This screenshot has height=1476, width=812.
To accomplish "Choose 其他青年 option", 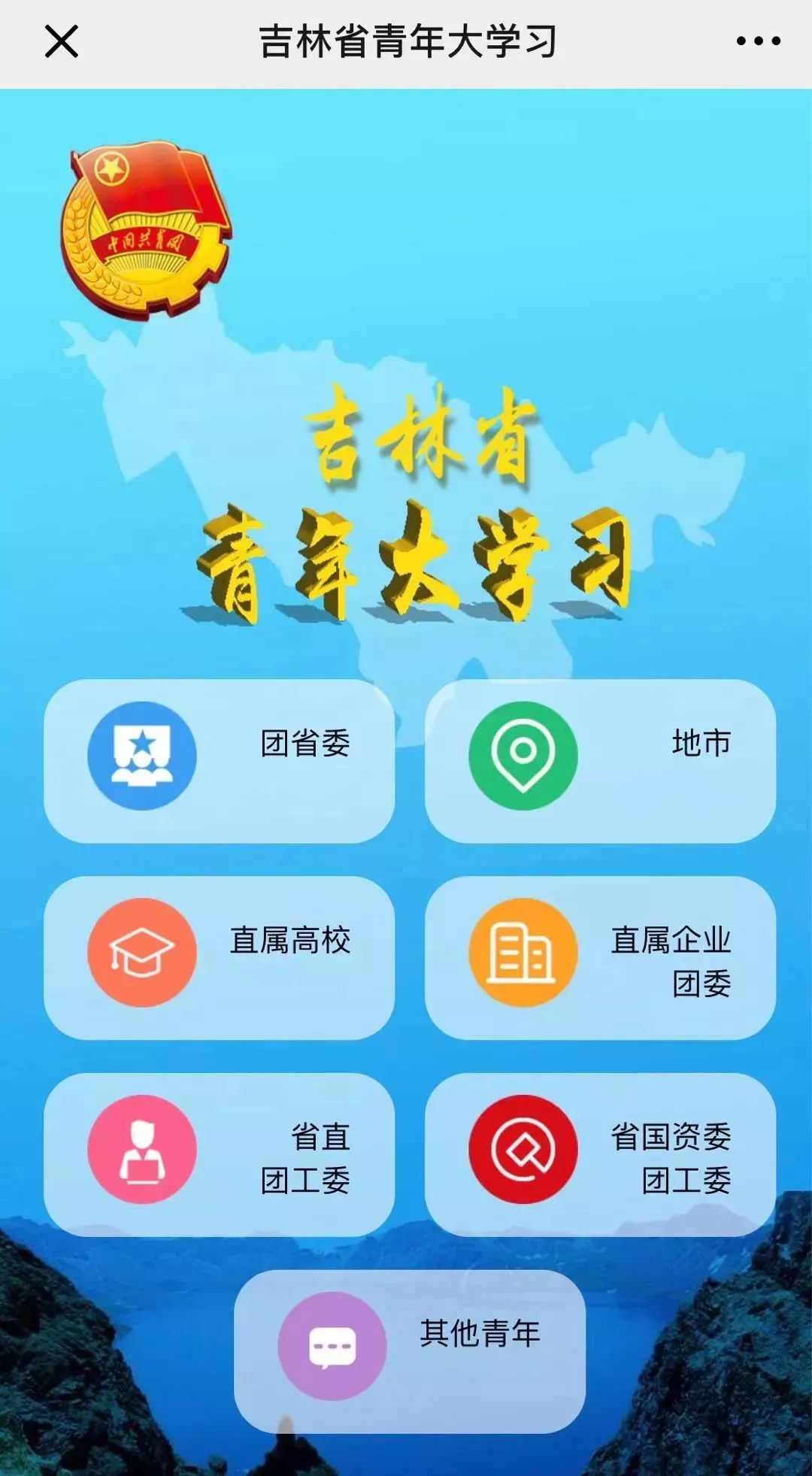I will pyautogui.click(x=409, y=1351).
